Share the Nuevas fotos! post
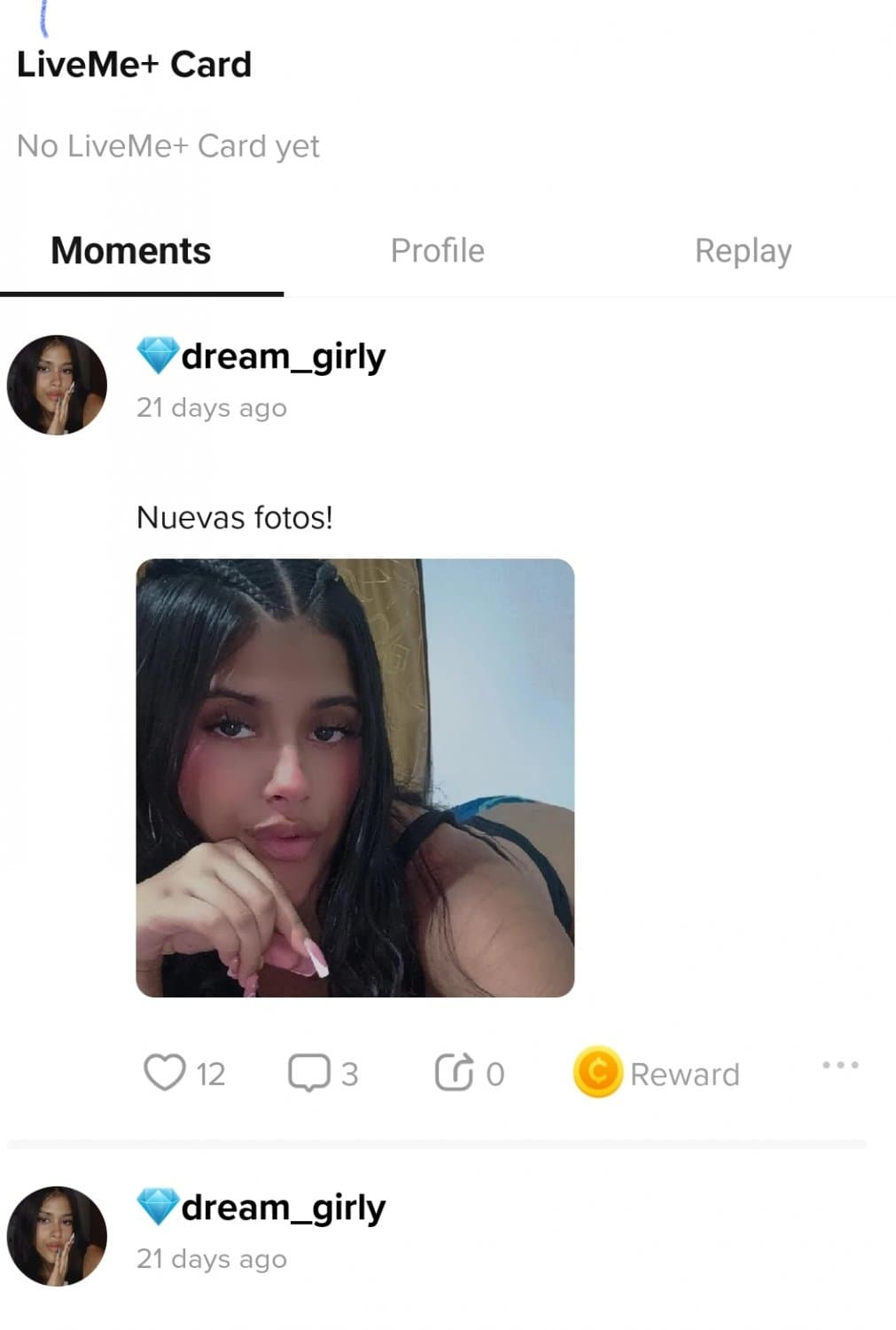The image size is (896, 1330). pyautogui.click(x=454, y=1072)
